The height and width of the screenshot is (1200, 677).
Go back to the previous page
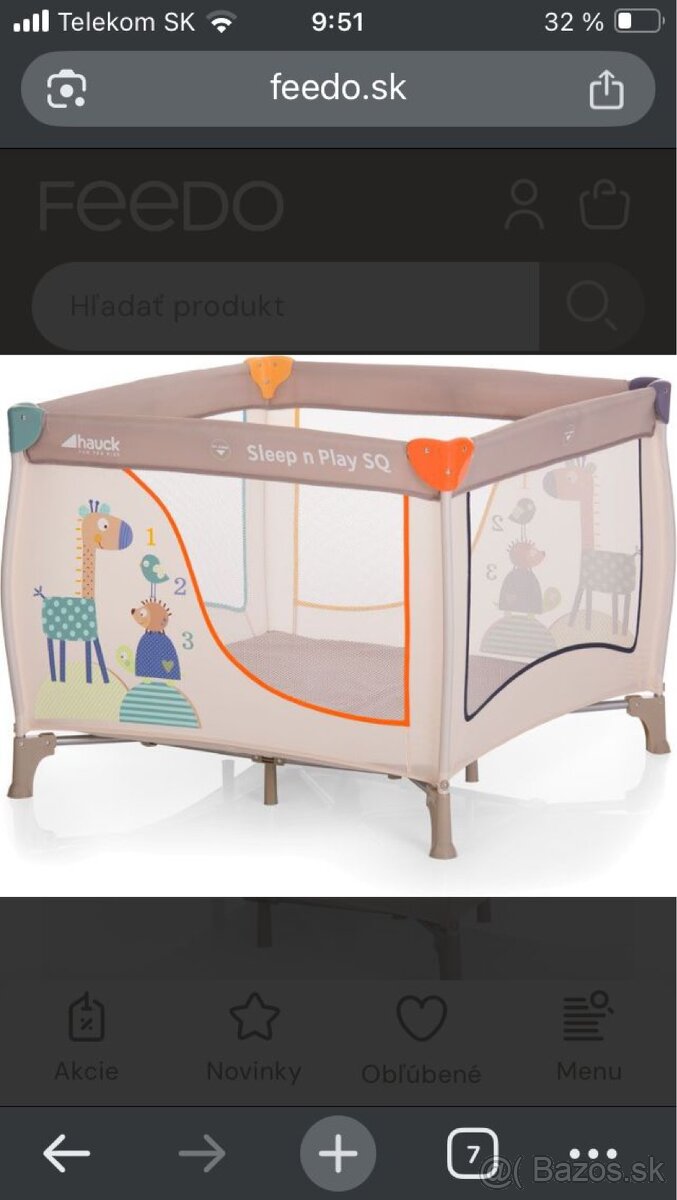(x=66, y=1155)
